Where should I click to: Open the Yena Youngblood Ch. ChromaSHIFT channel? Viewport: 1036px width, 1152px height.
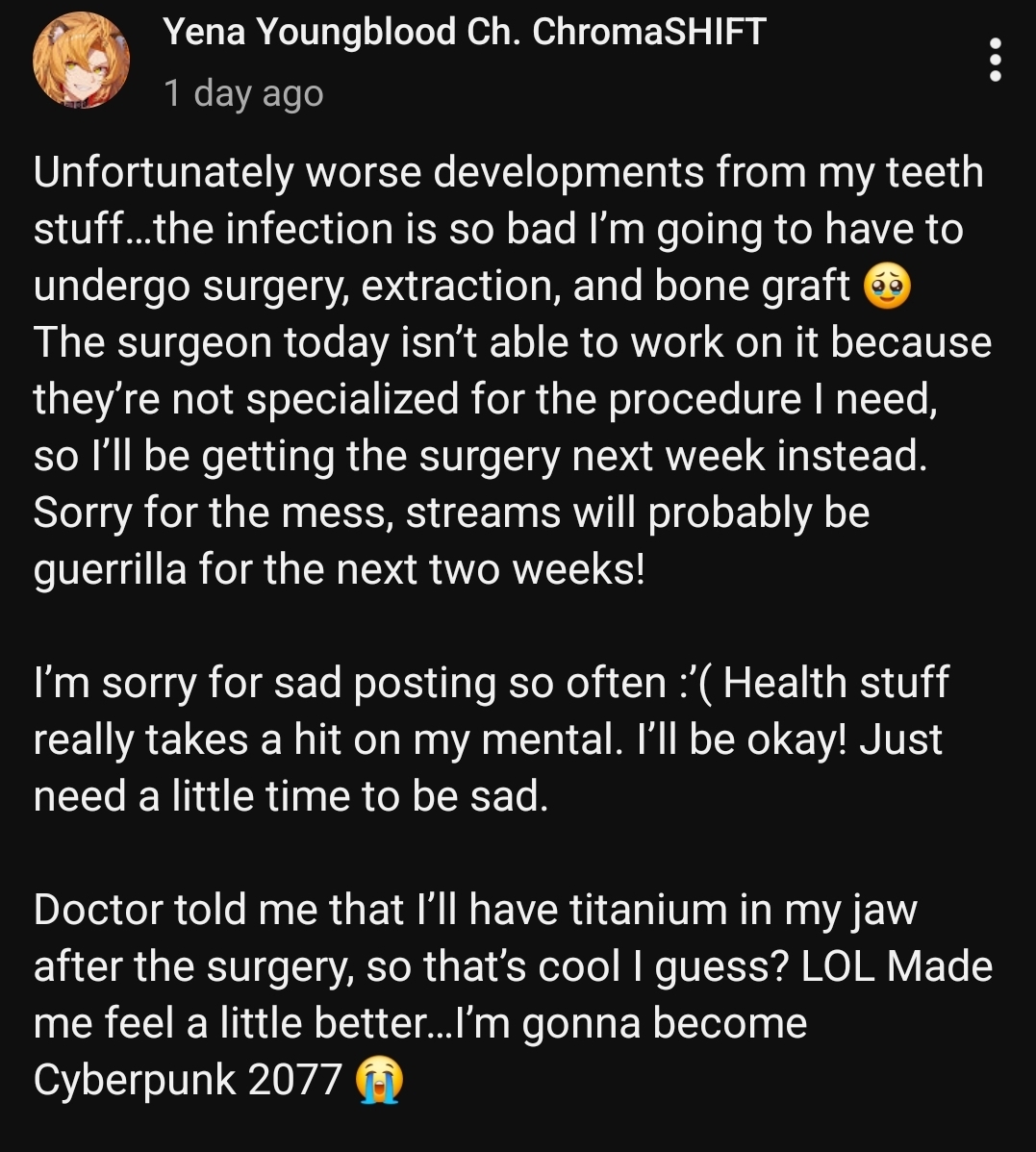point(464,33)
